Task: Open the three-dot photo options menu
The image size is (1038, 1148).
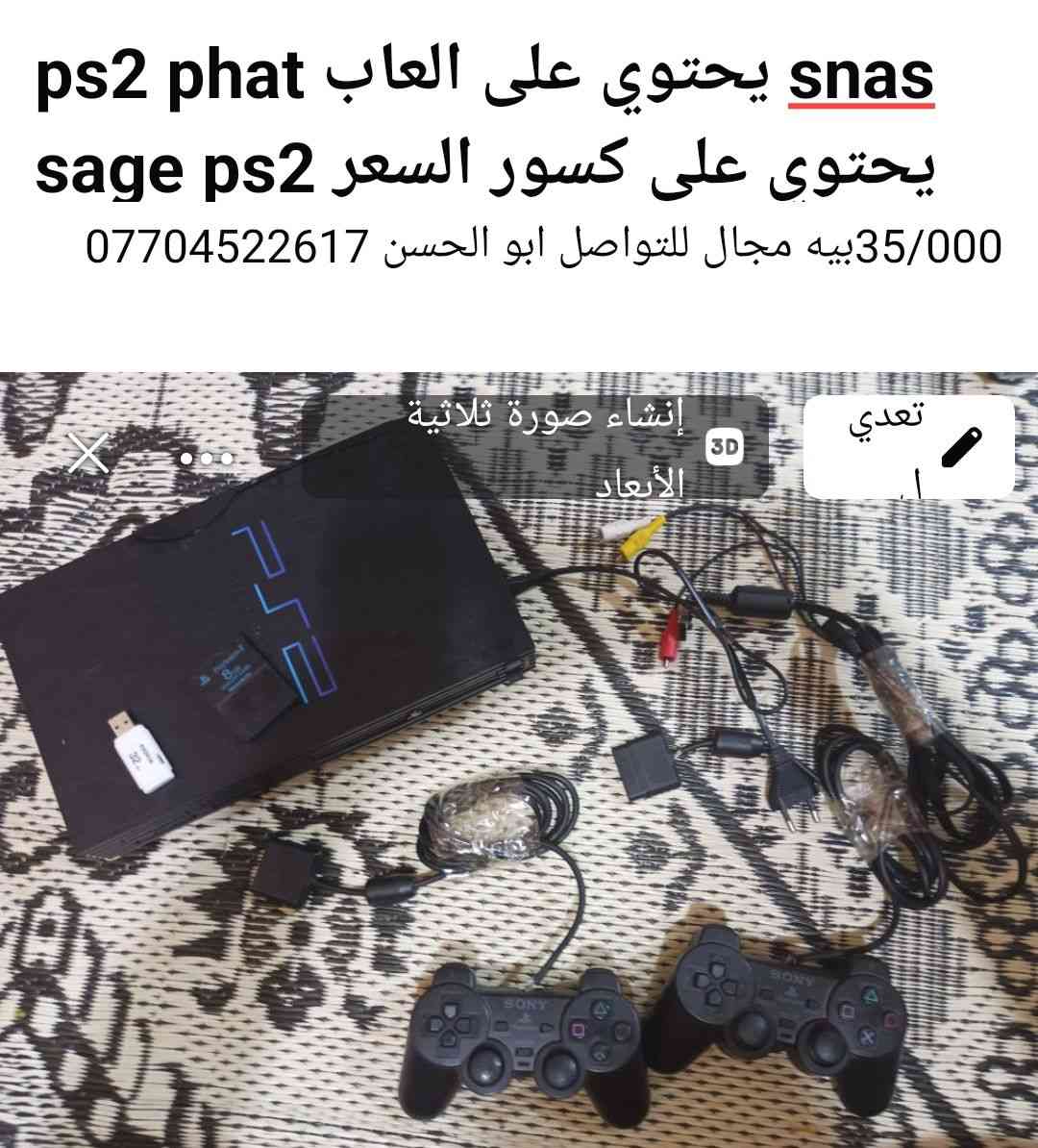Action: click(x=207, y=458)
